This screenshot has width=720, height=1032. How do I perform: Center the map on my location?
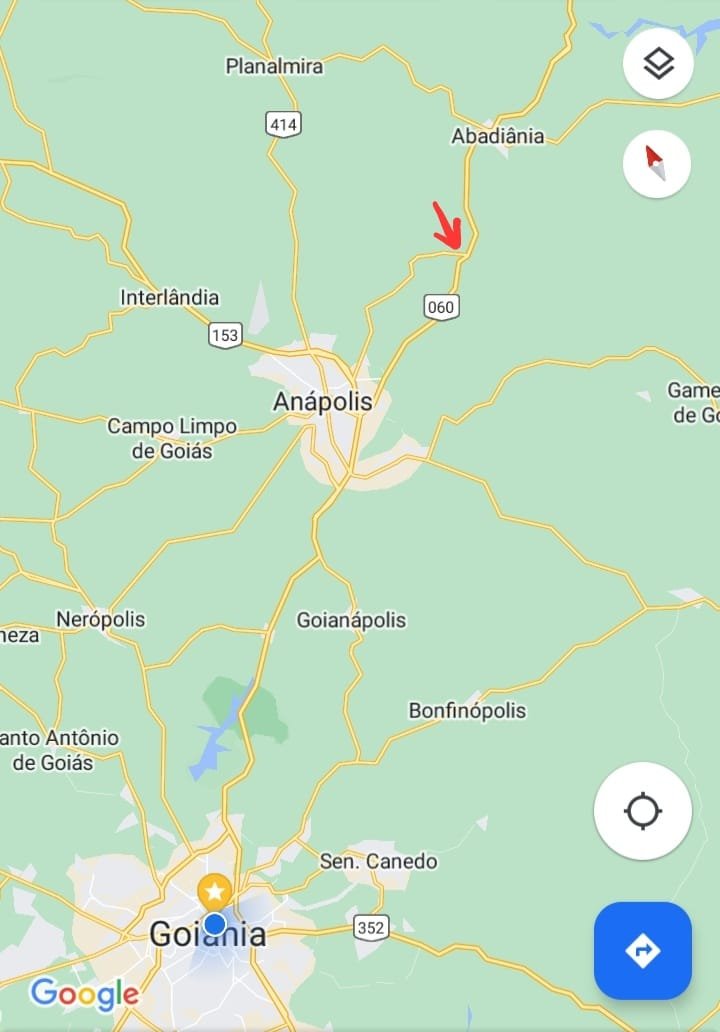642,811
